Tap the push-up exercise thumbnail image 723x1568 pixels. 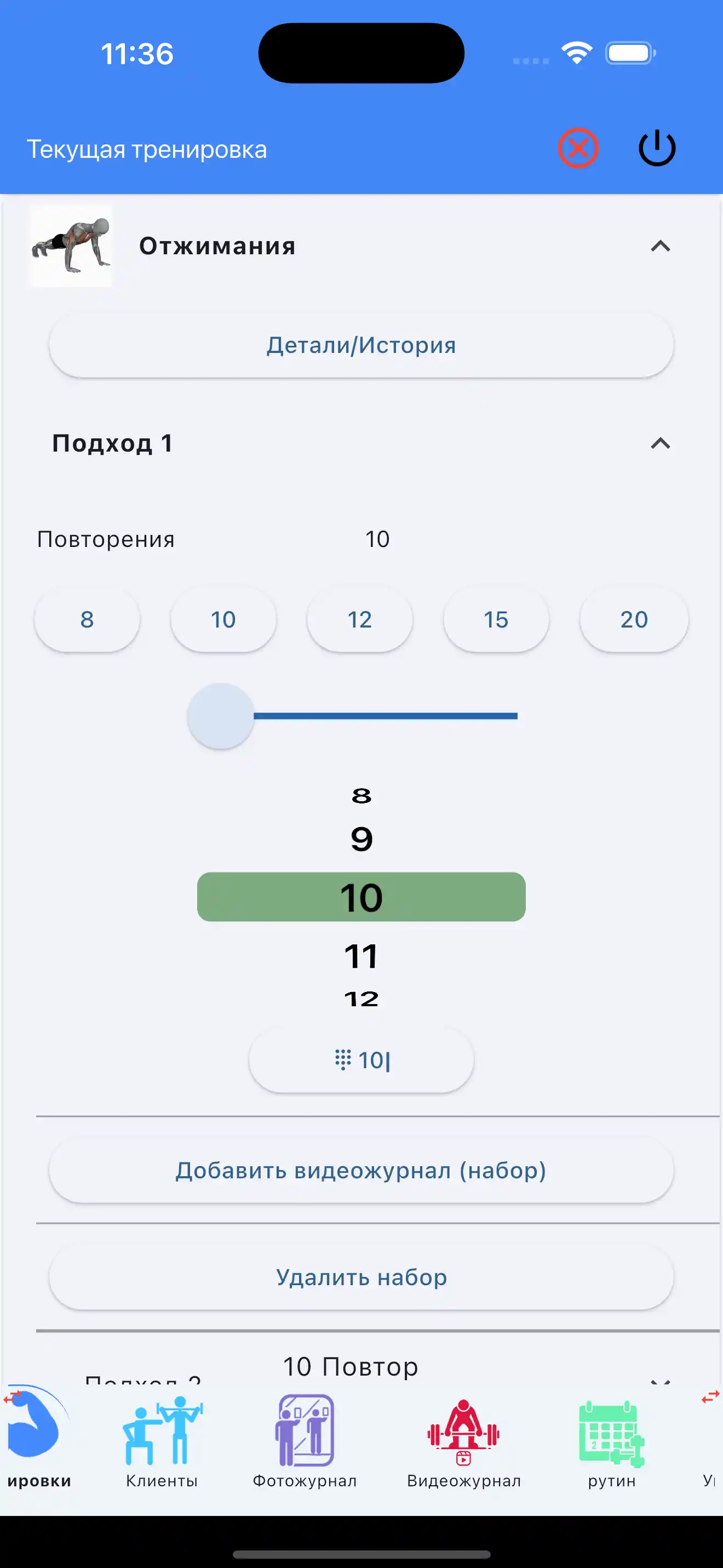(x=71, y=246)
